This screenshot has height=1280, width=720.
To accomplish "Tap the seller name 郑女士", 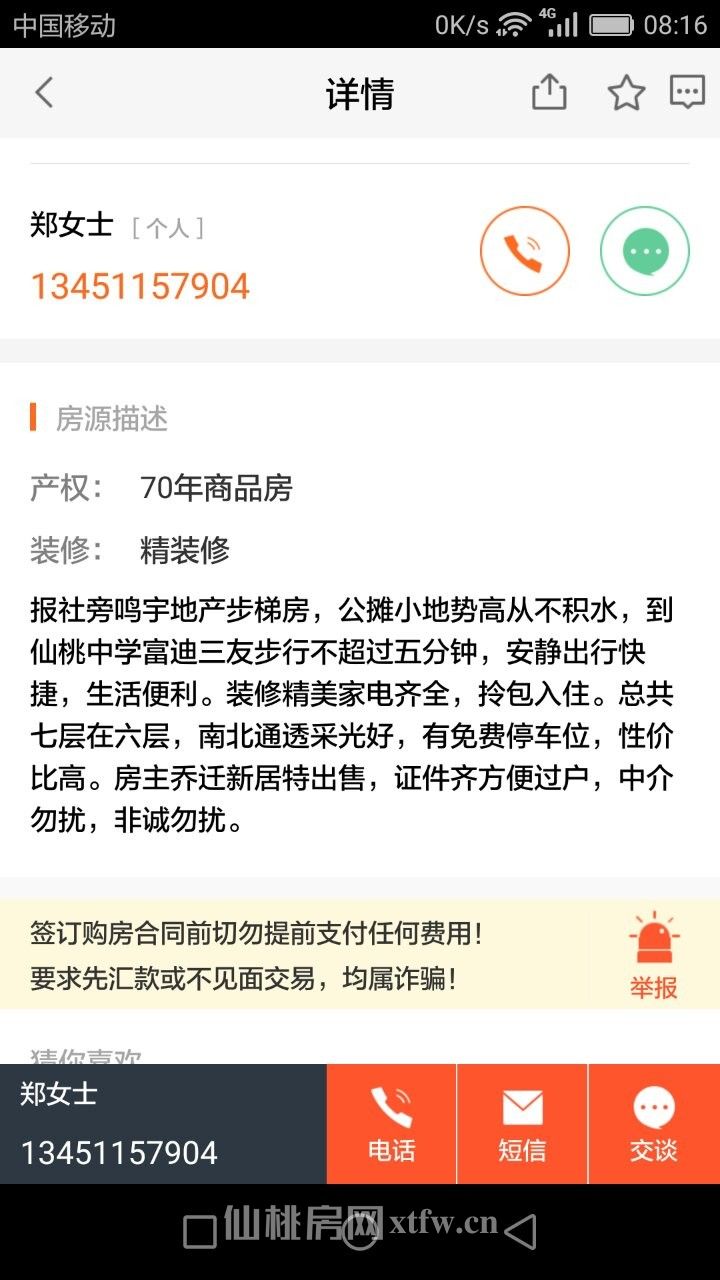I will (70, 228).
